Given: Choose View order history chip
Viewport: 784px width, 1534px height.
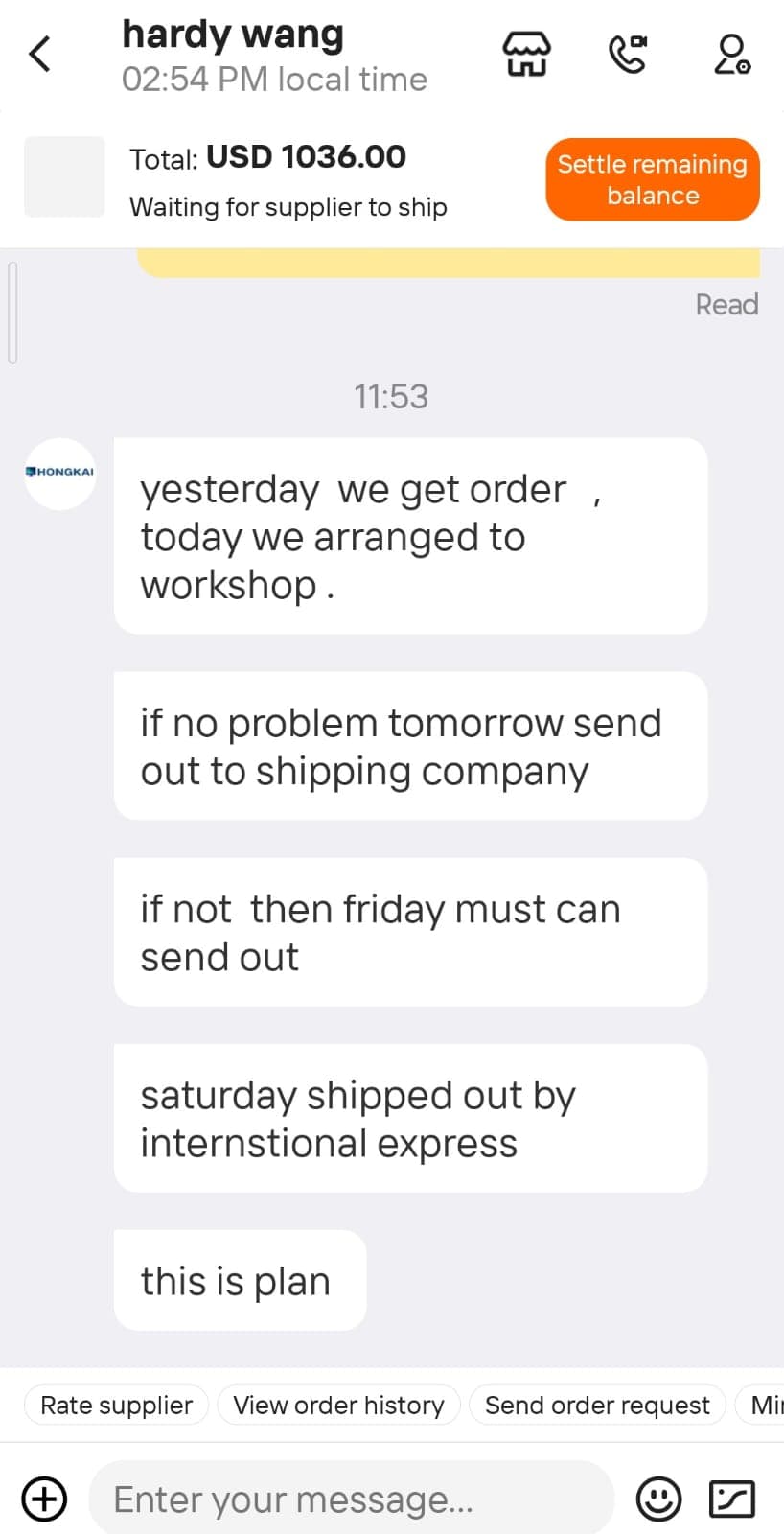Looking at the screenshot, I should click(x=338, y=1406).
